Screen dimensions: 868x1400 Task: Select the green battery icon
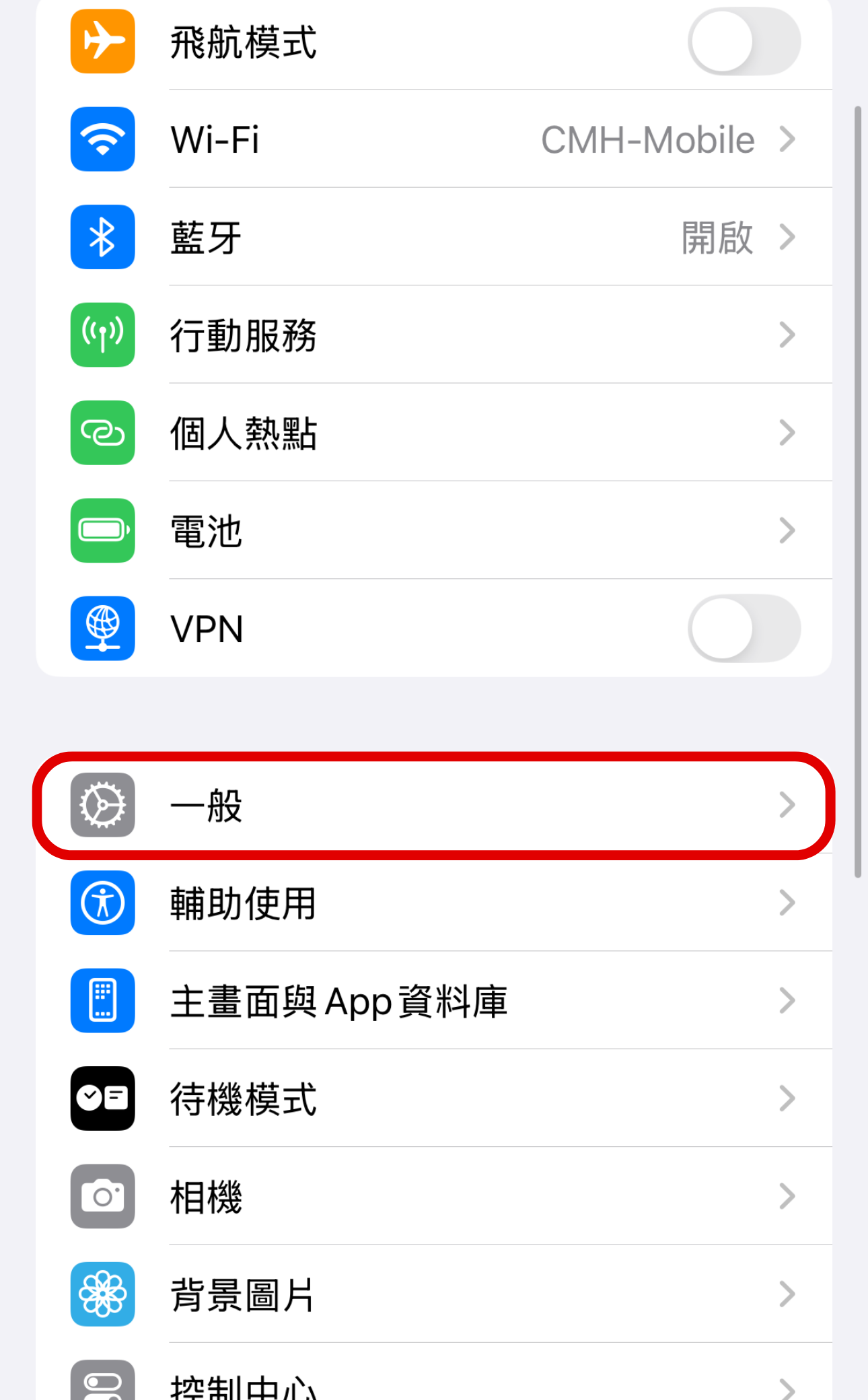point(102,531)
